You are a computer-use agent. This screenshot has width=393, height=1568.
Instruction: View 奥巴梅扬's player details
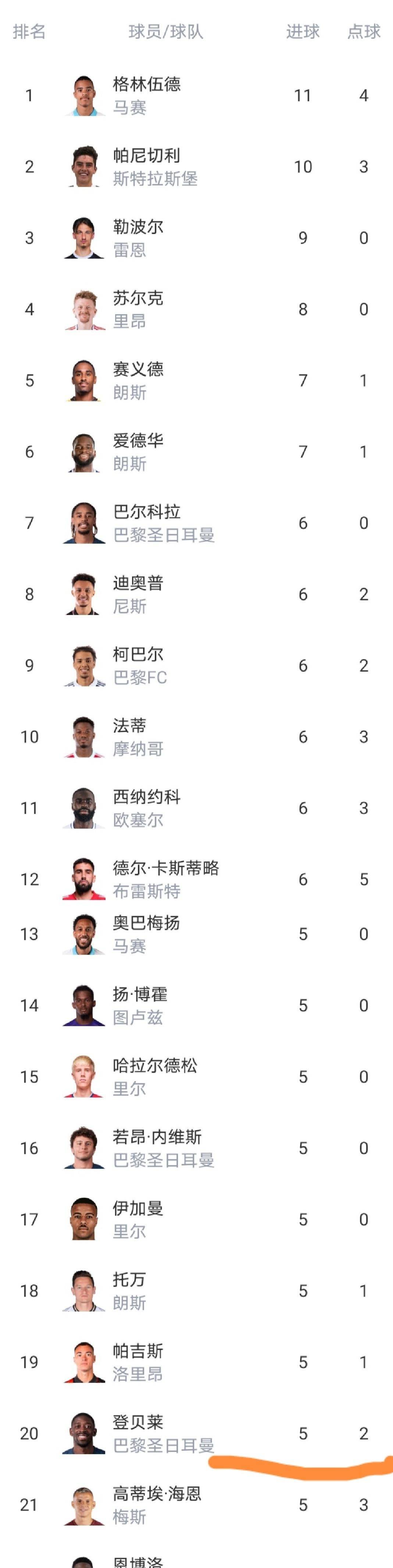tap(146, 934)
